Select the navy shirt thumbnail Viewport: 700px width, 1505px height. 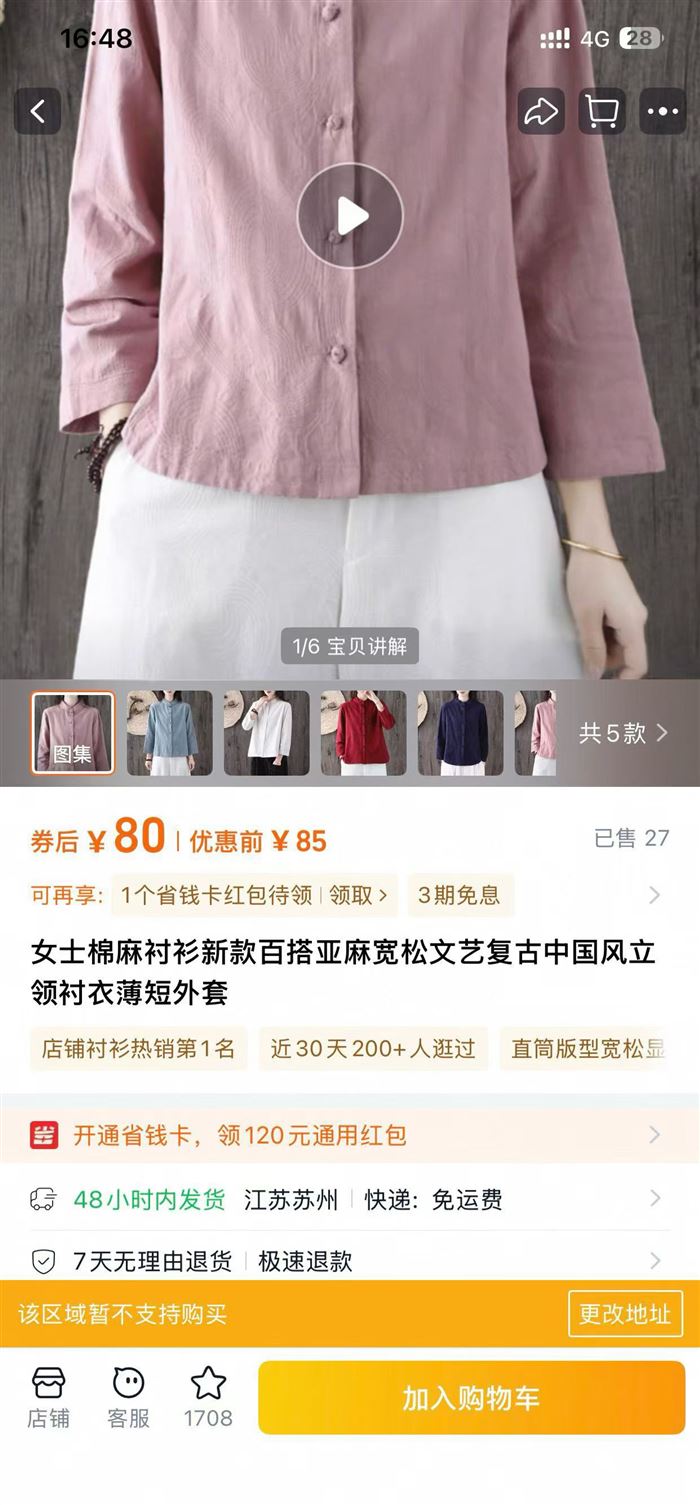pos(461,733)
